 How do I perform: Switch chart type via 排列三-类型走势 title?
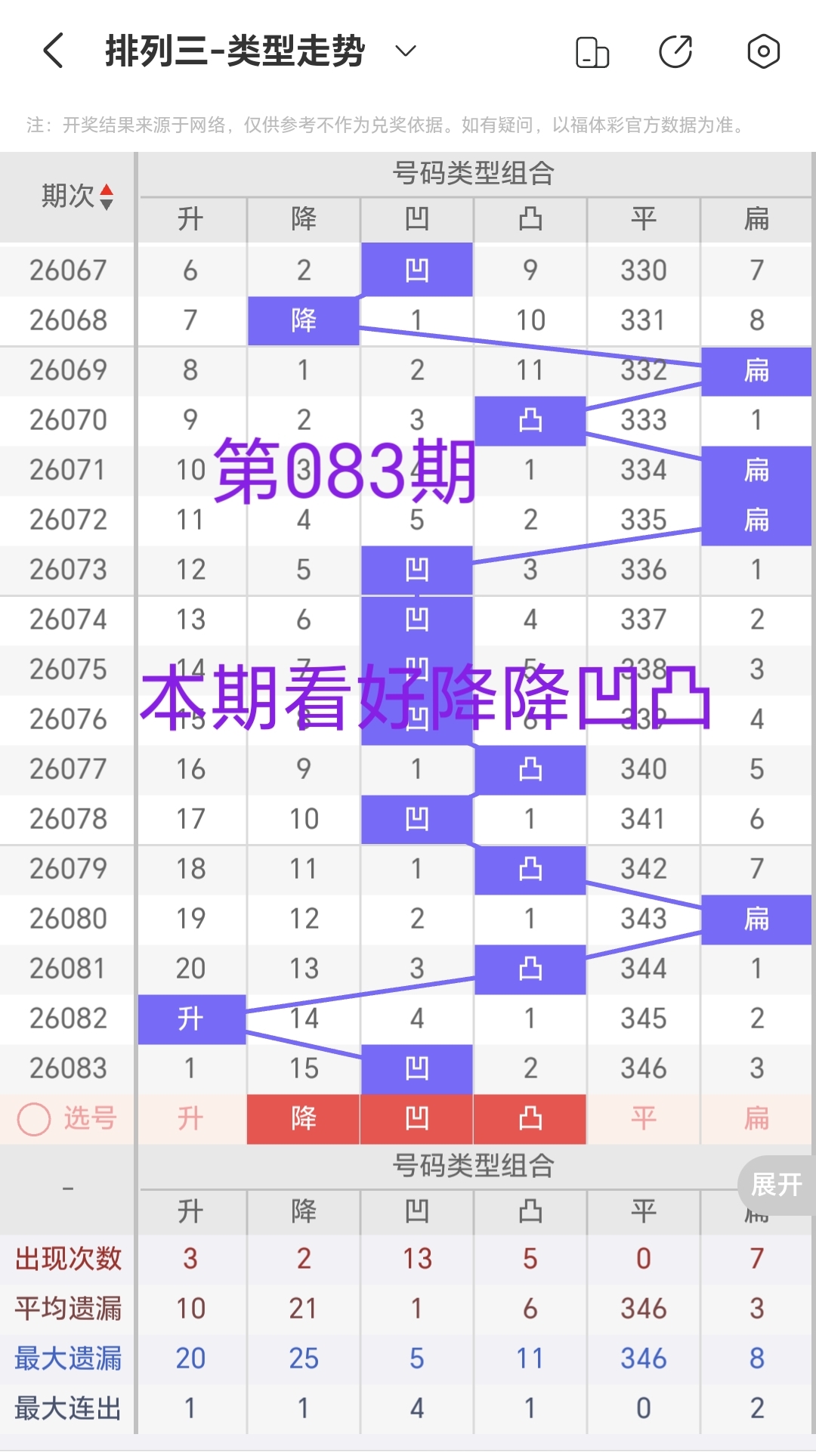(x=234, y=50)
